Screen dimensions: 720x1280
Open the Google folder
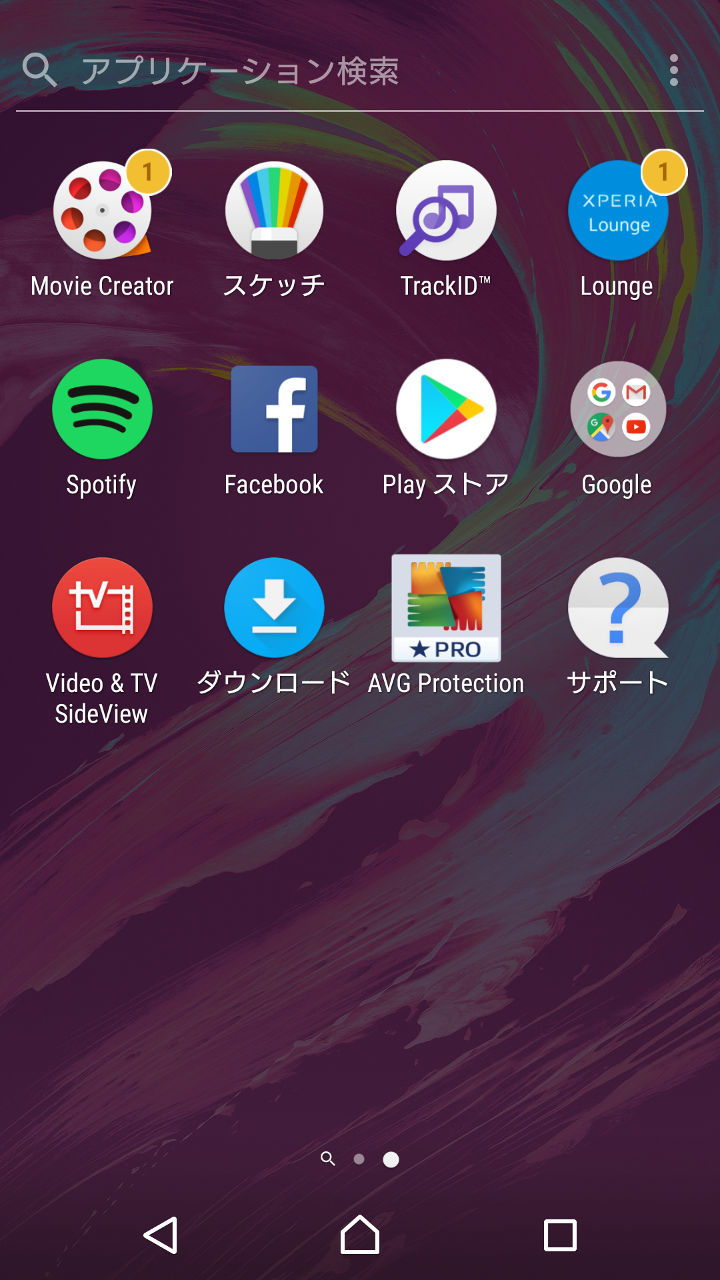coord(618,409)
